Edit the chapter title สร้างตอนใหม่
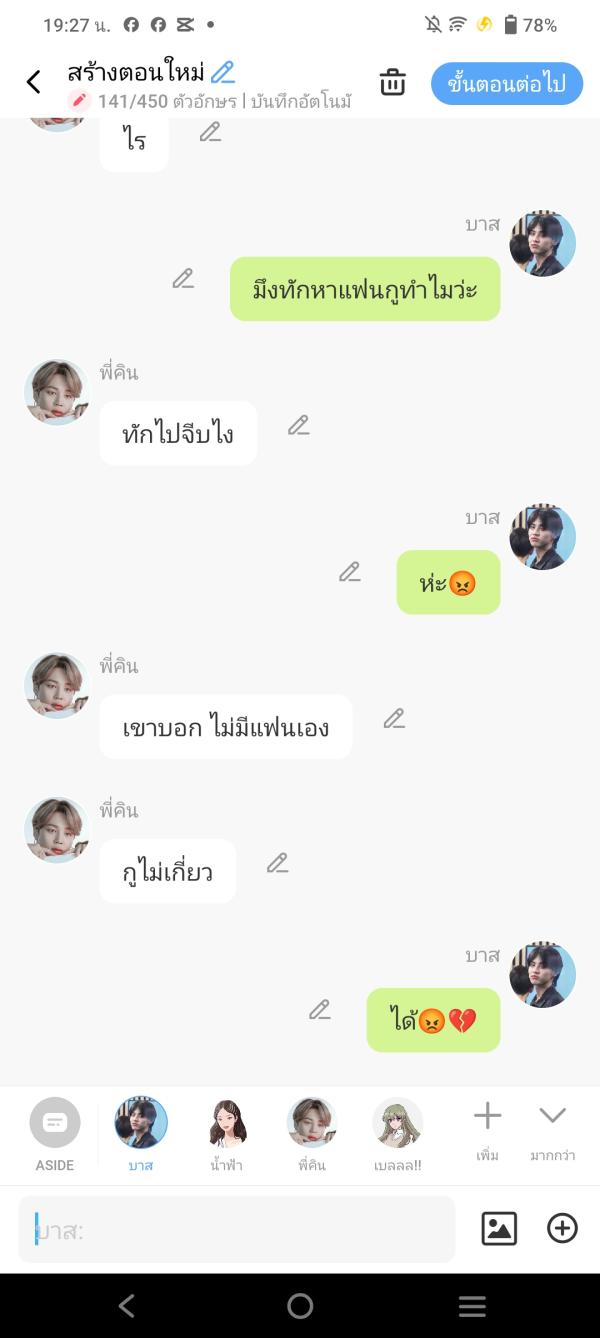The width and height of the screenshot is (600, 1338). click(223, 71)
